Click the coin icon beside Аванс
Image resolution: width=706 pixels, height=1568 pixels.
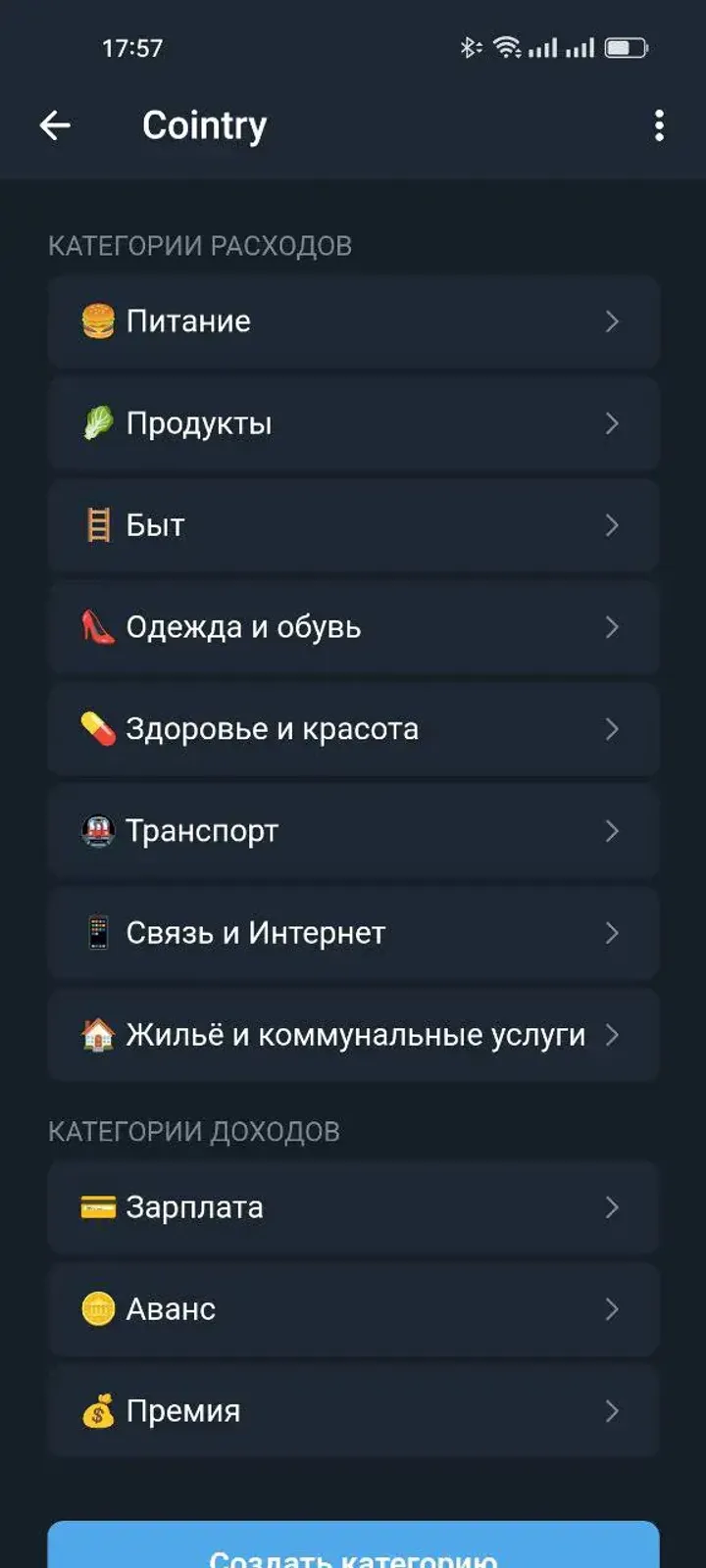coord(97,1309)
